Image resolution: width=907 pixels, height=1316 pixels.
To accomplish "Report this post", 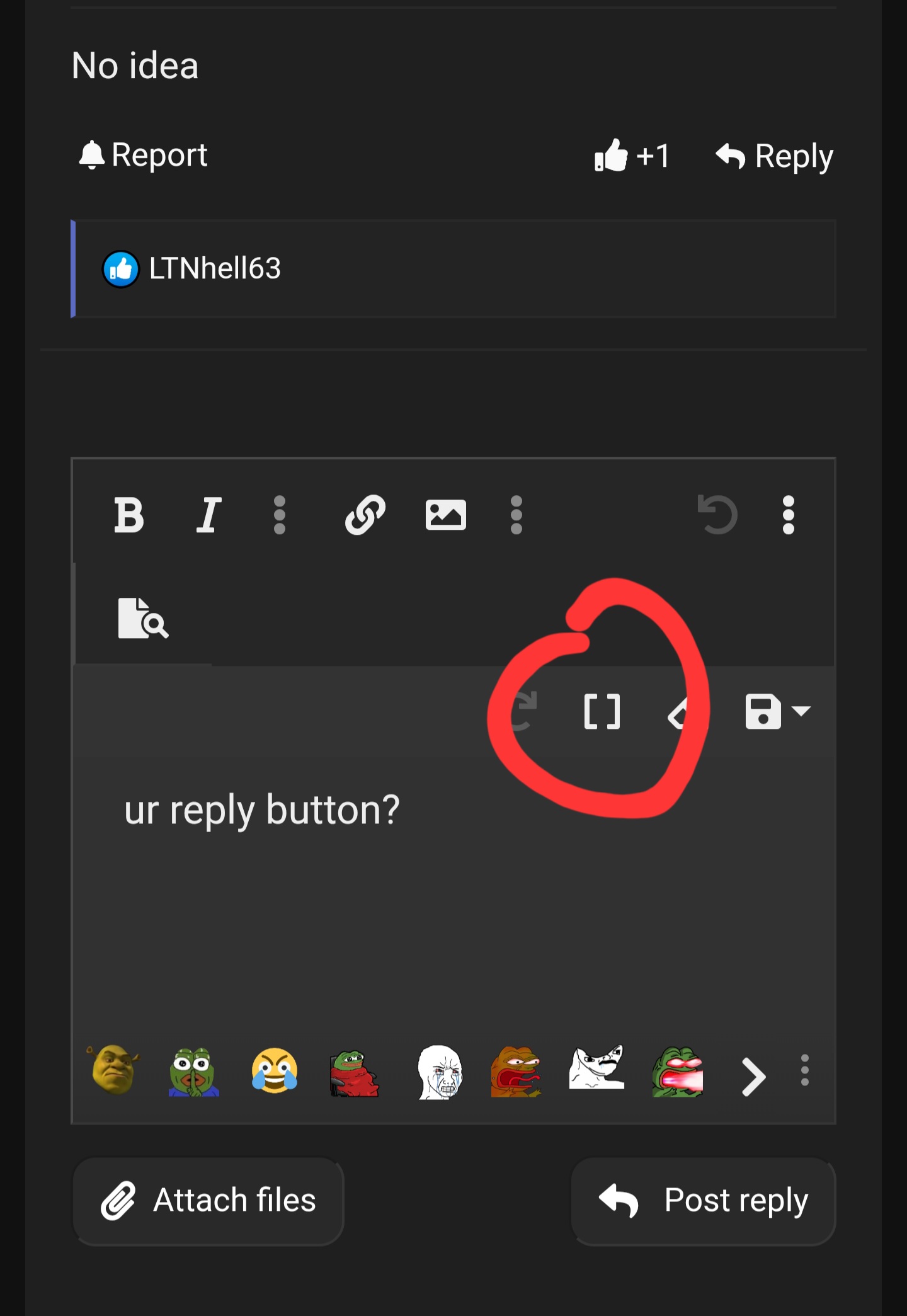I will pos(143,155).
